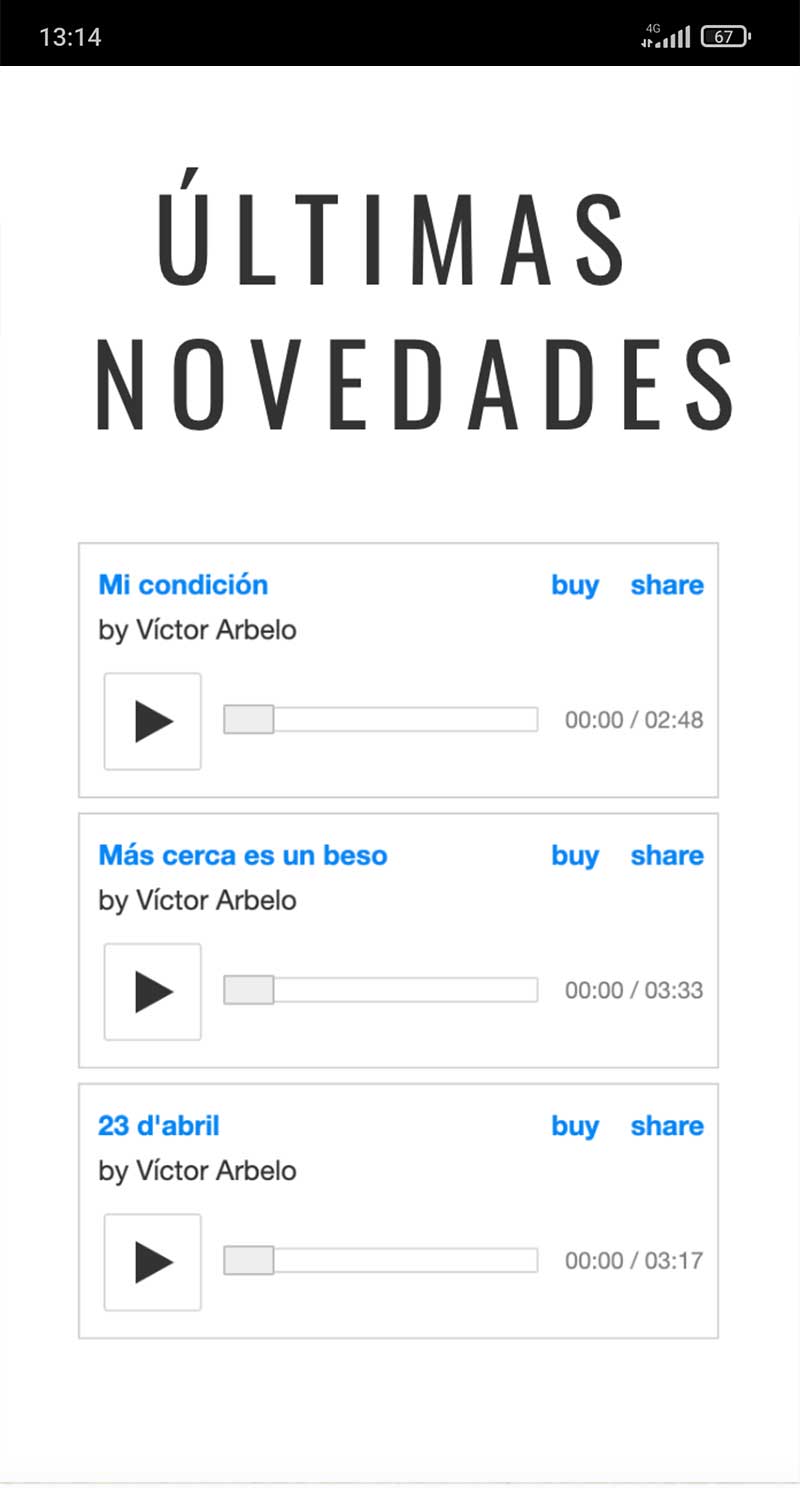The height and width of the screenshot is (1488, 800).
Task: Share the track 23 d'abril
Action: [x=667, y=1126]
